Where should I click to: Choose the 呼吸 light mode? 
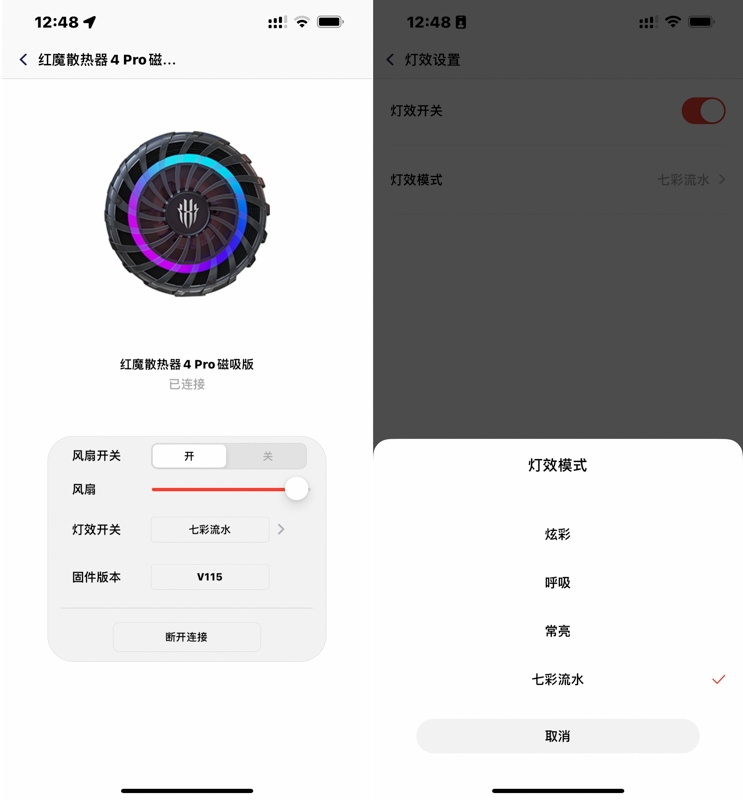point(557,583)
